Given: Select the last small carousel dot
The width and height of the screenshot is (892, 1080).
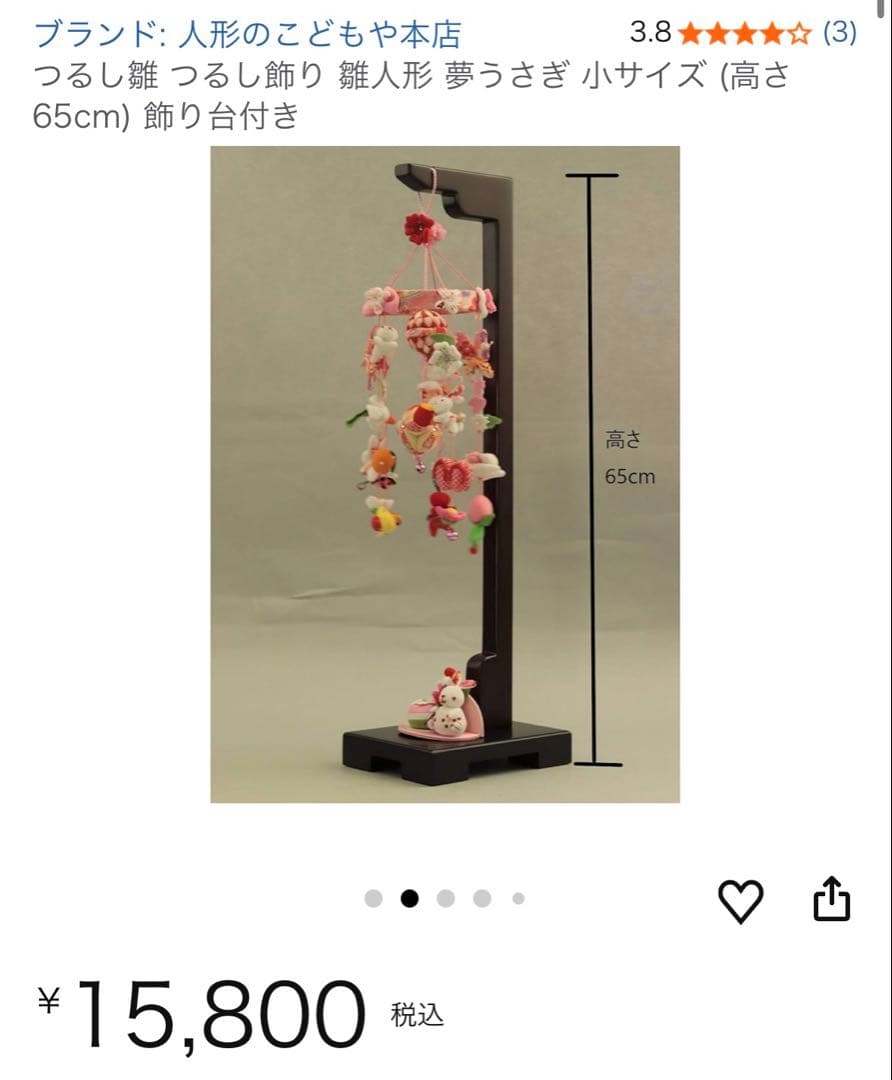Looking at the screenshot, I should click(x=519, y=897).
